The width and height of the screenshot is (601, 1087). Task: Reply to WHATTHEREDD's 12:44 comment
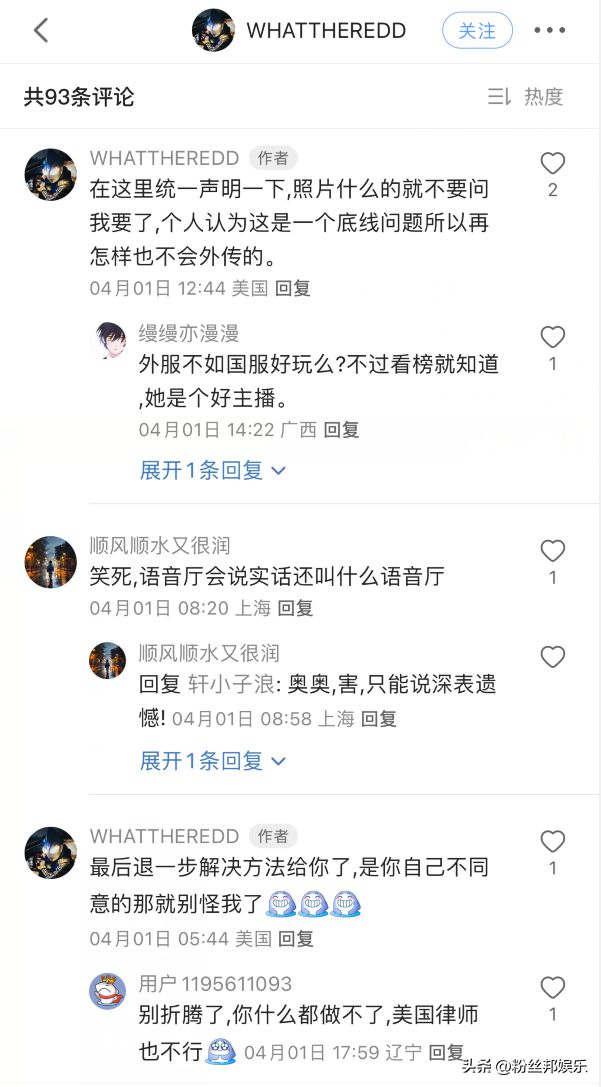click(x=293, y=288)
